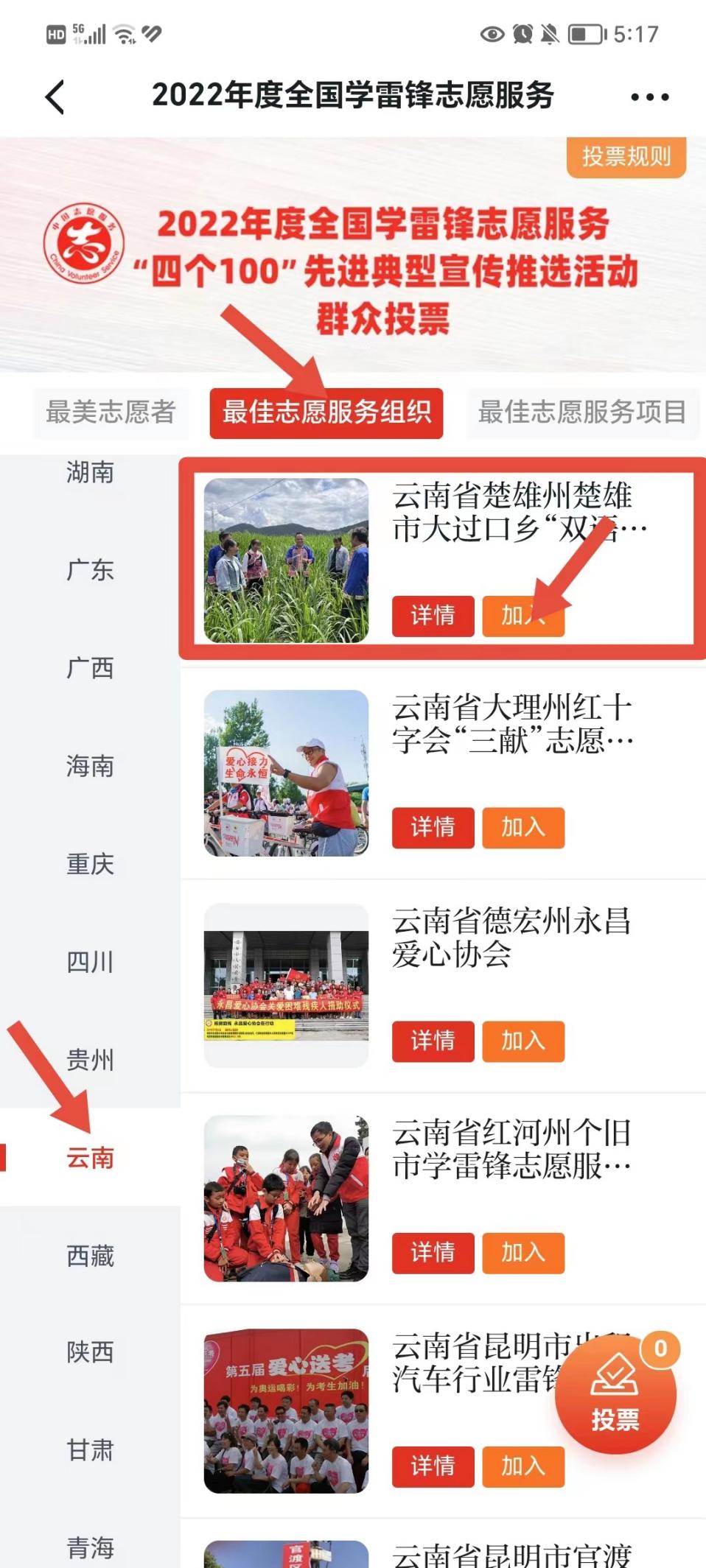This screenshot has height=1568, width=706.
Task: Switch to 最佳志愿服务项目 tab
Action: coord(581,412)
